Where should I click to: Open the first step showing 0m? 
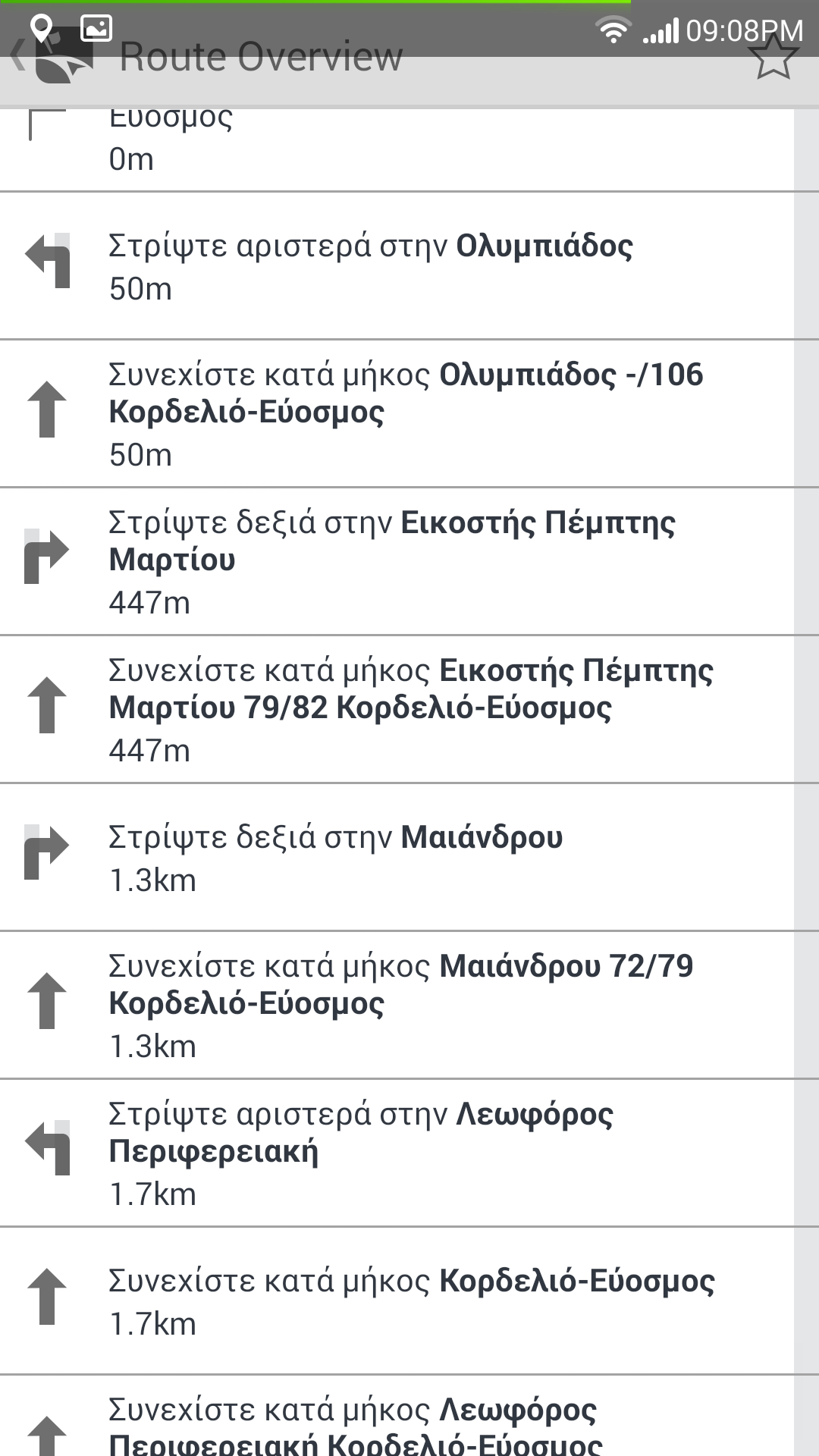click(x=394, y=148)
